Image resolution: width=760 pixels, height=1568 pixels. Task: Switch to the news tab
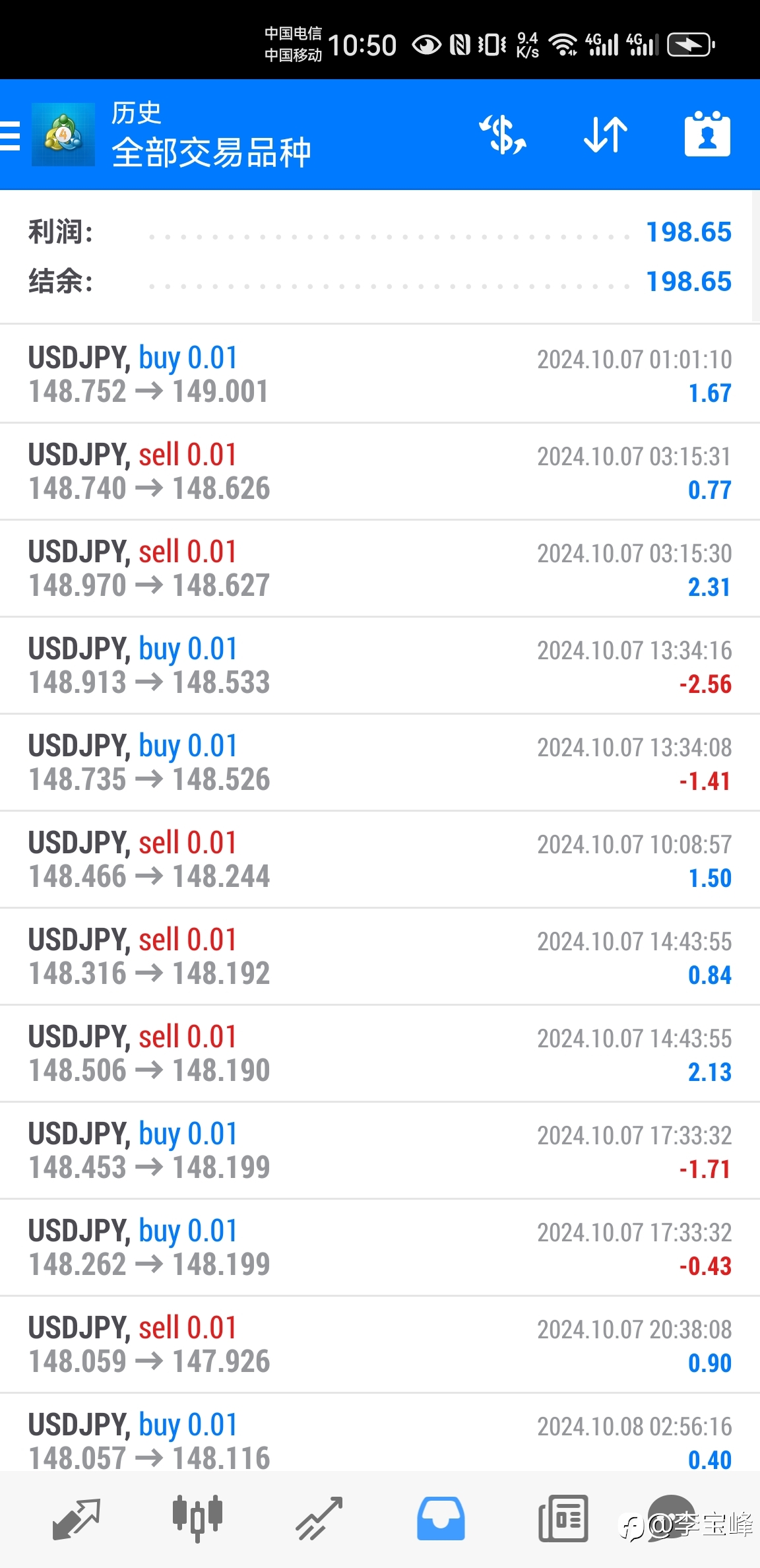[x=563, y=1519]
